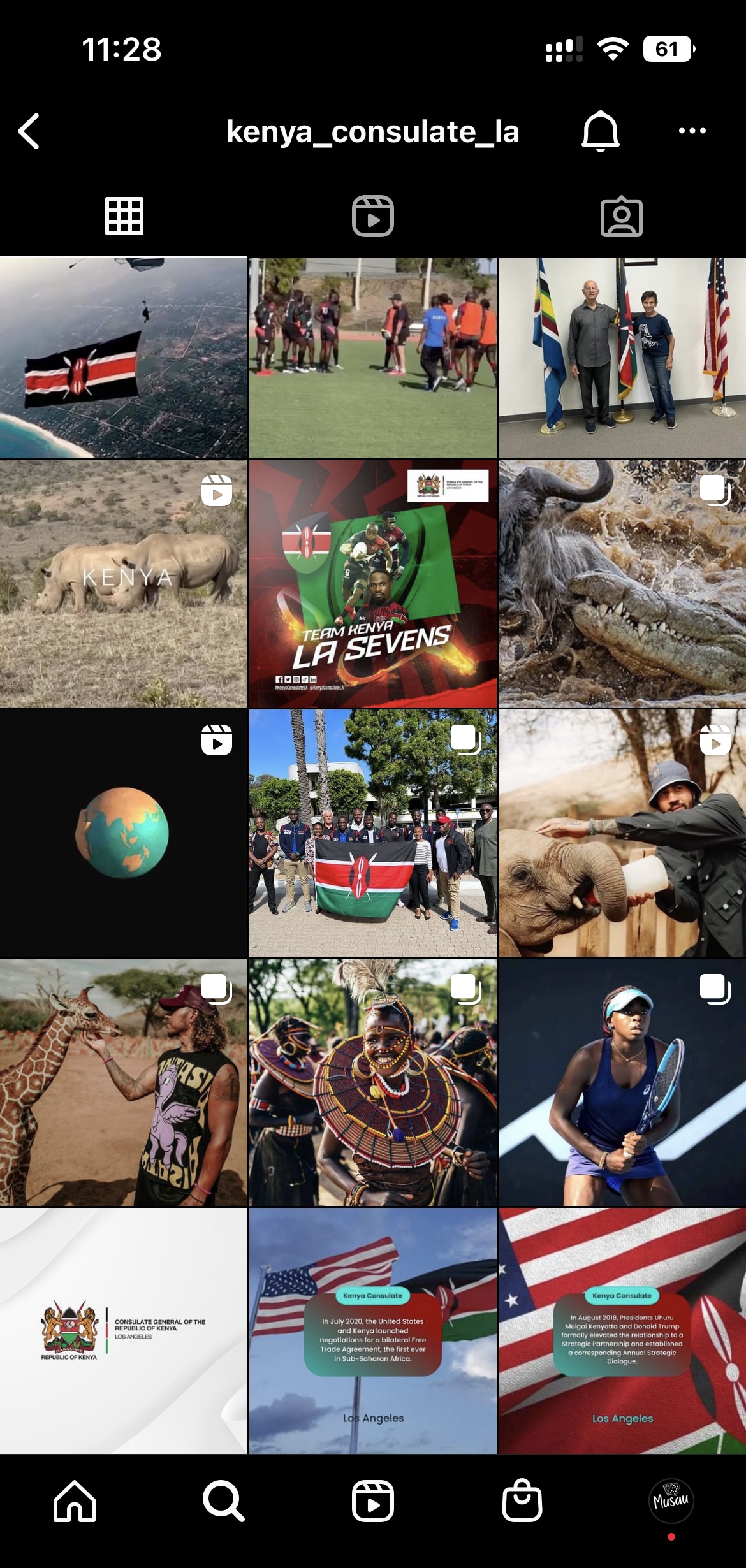
Task: Open the July 2020 Free Trade Agreement post
Action: pos(372,1331)
